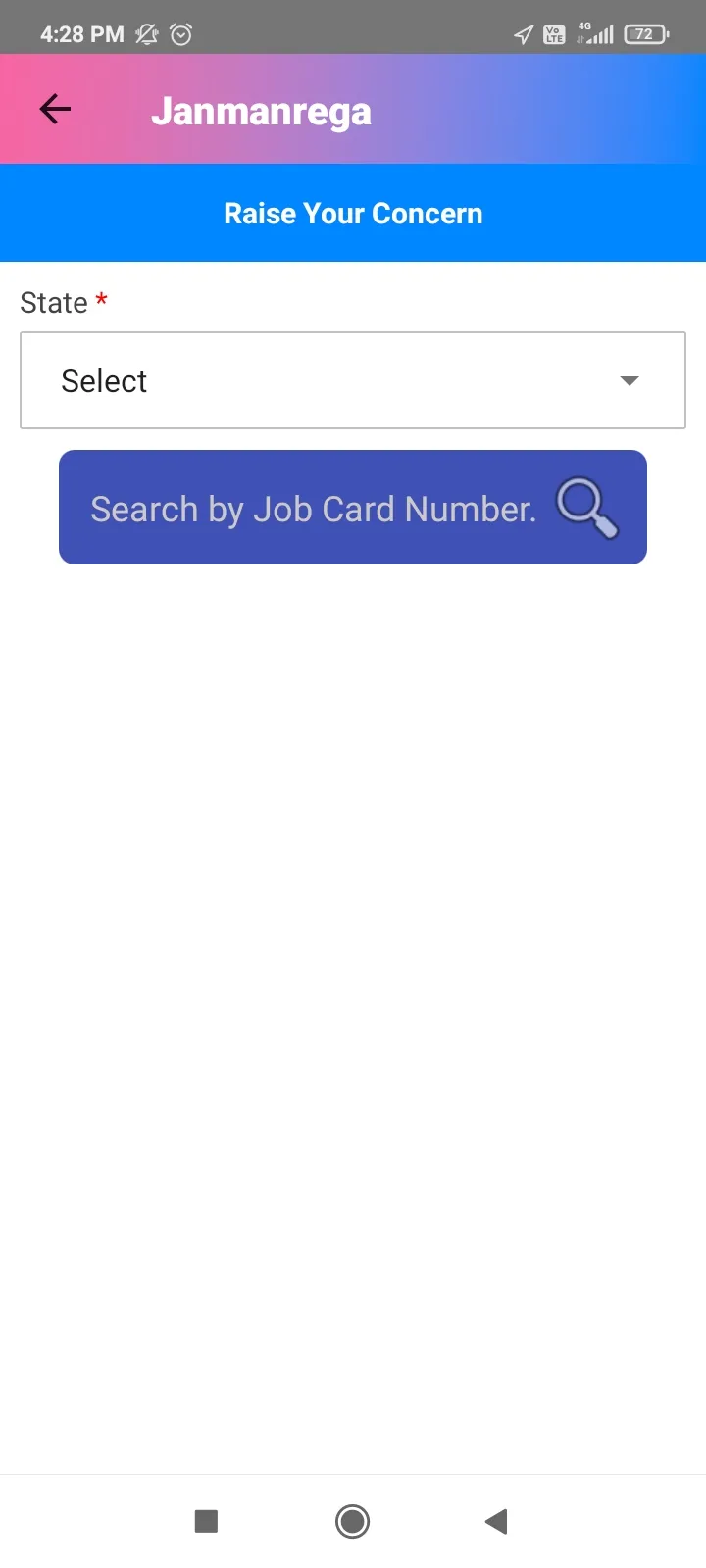Open the State dropdown
This screenshot has width=706, height=1568.
tap(353, 380)
